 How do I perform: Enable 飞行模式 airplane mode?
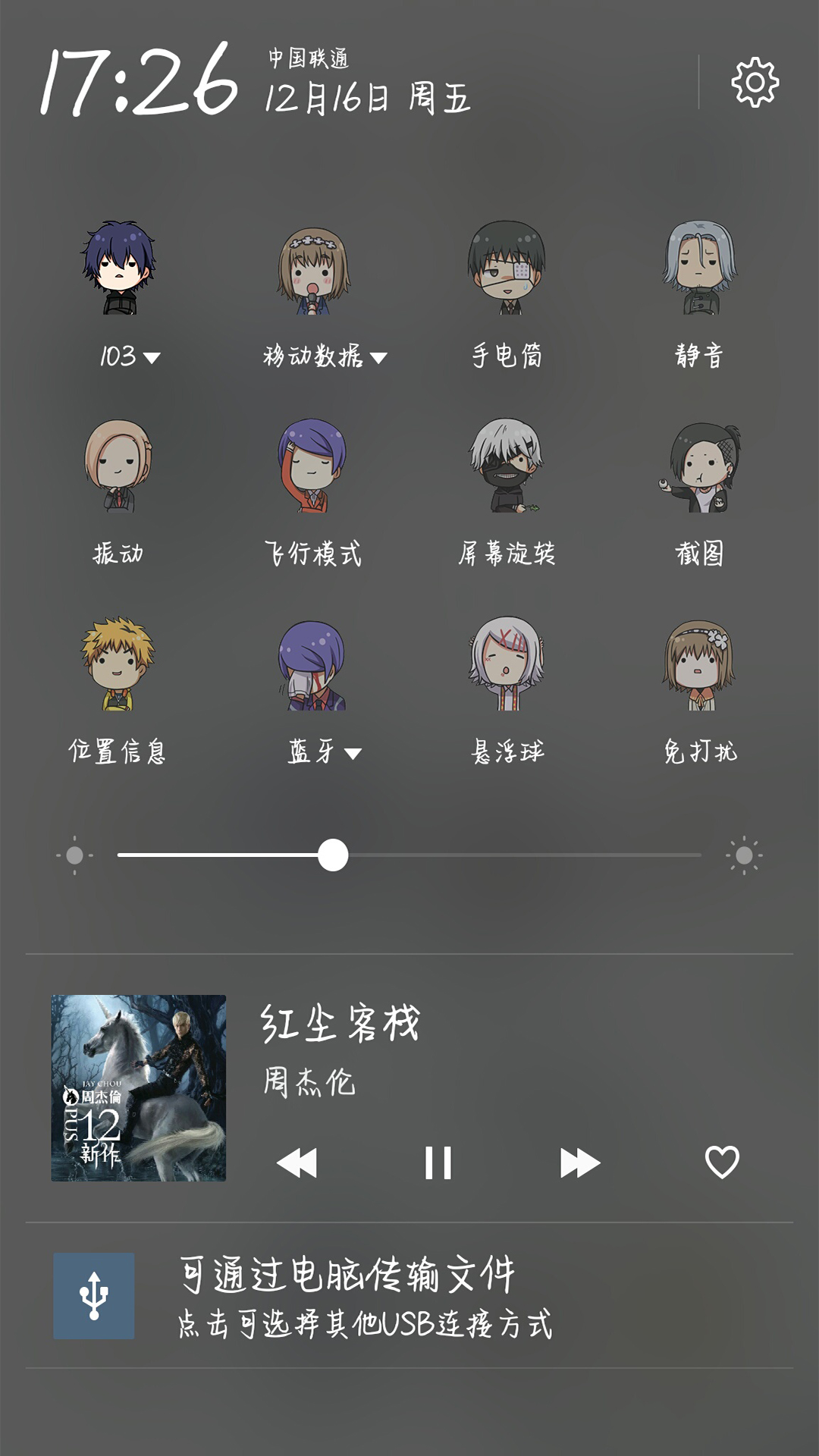tap(312, 466)
